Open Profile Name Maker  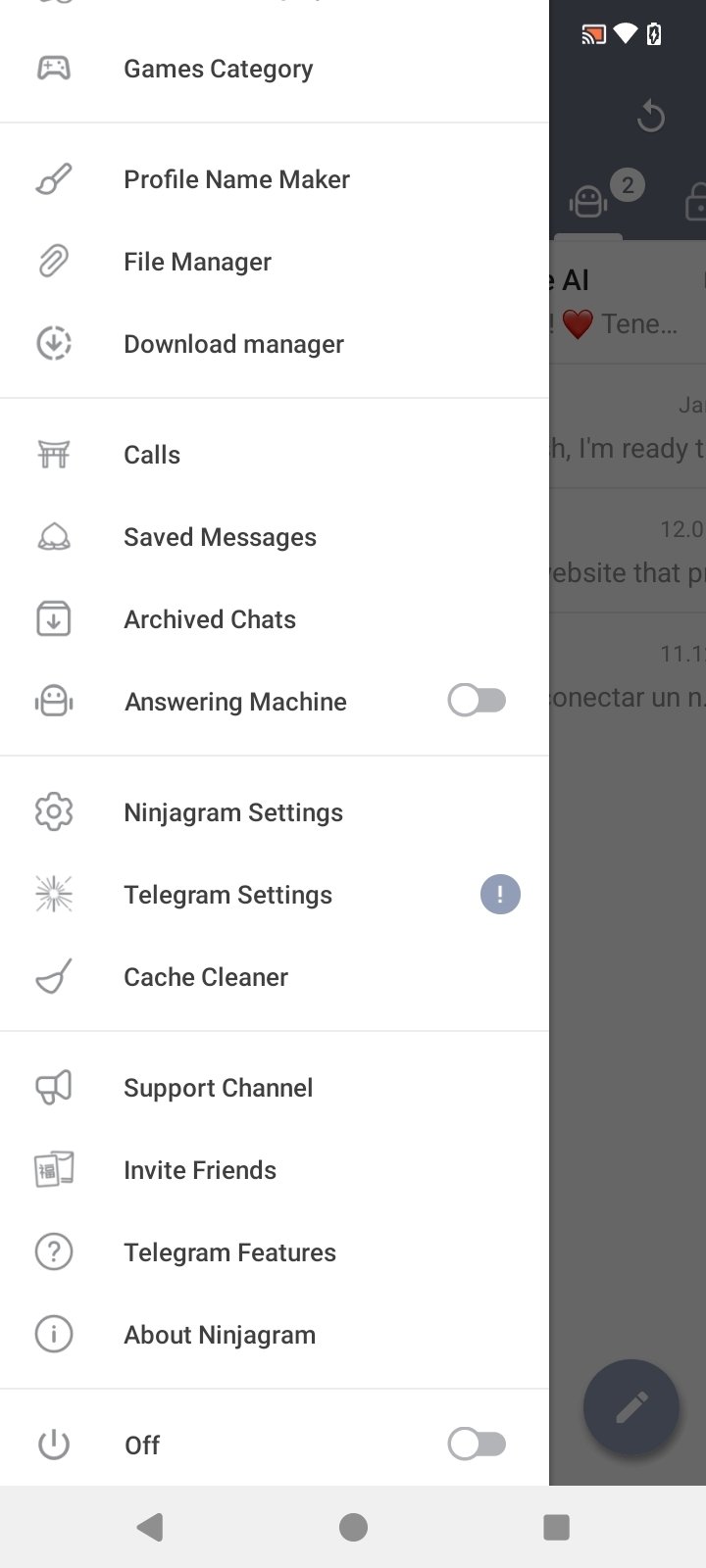pos(236,179)
